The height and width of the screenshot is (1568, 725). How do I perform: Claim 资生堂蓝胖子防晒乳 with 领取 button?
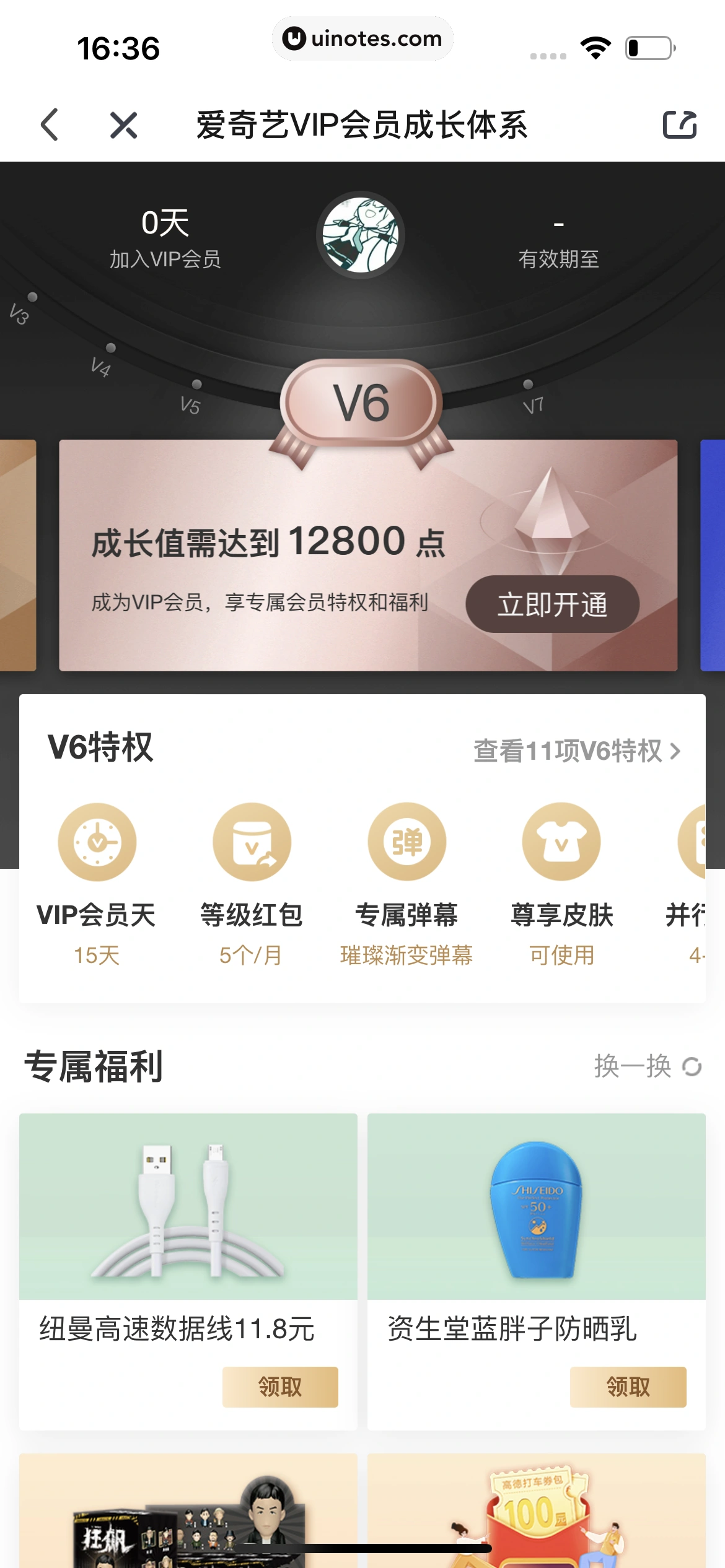pos(628,1387)
